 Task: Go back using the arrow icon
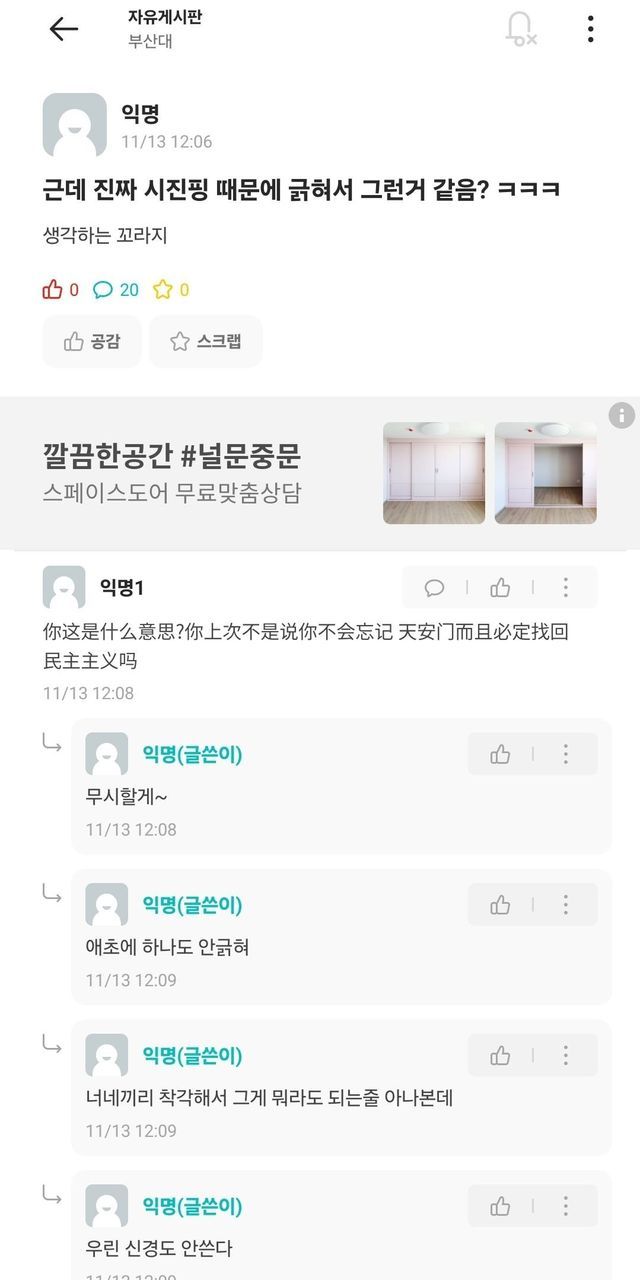click(63, 29)
